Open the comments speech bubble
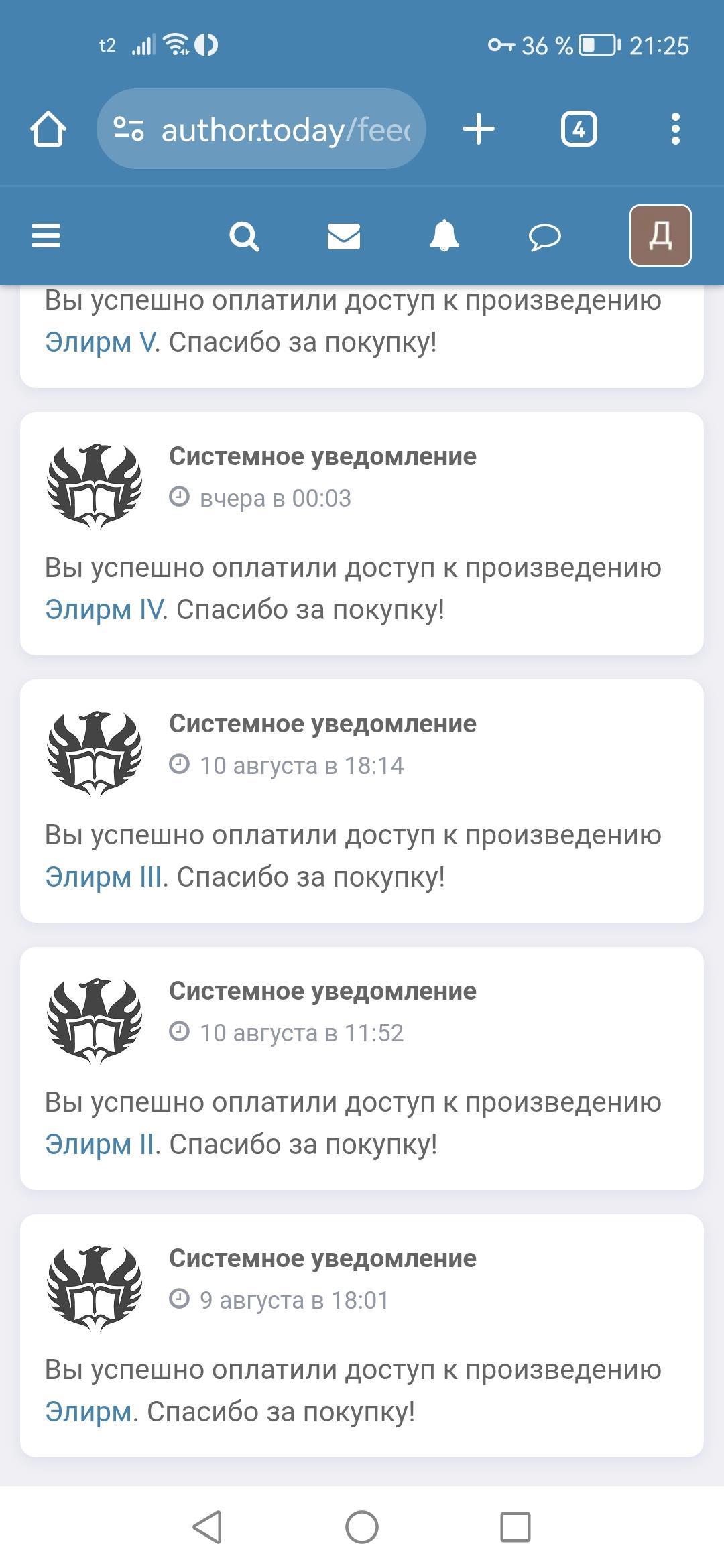This screenshot has height=1568, width=724. click(544, 236)
